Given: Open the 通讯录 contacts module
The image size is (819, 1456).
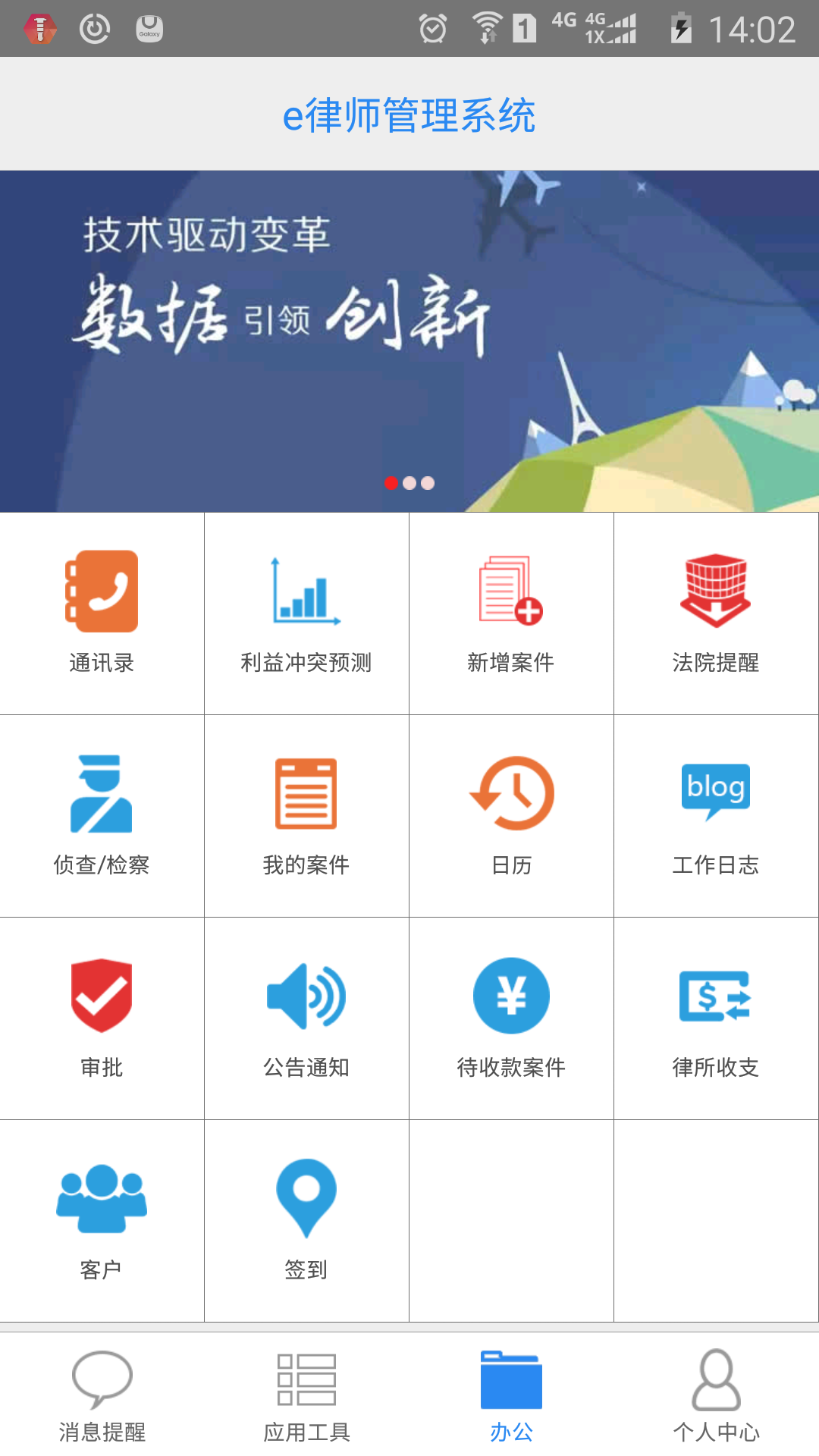Looking at the screenshot, I should (102, 613).
